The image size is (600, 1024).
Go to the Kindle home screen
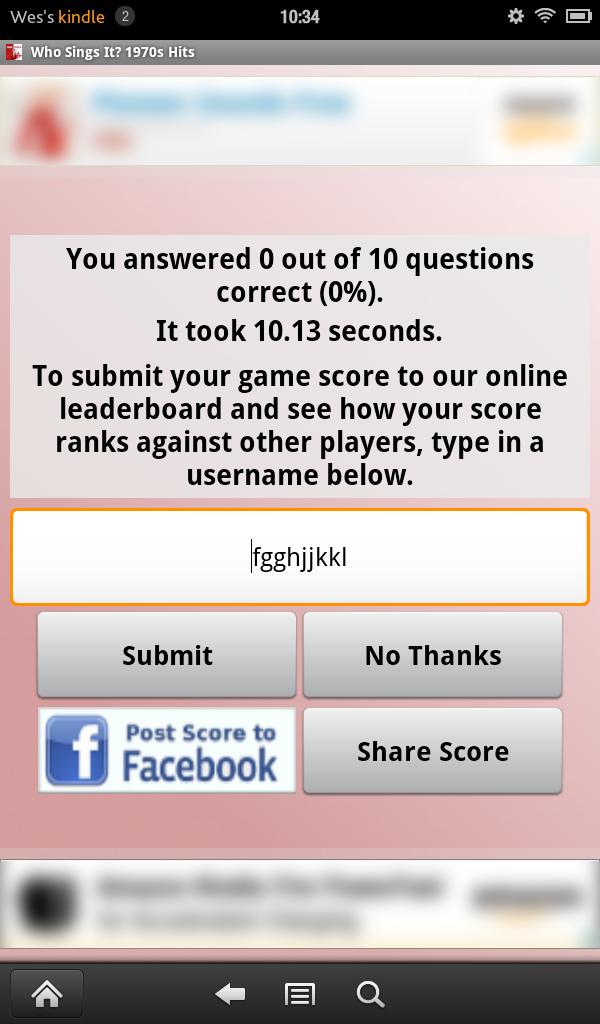click(x=46, y=994)
